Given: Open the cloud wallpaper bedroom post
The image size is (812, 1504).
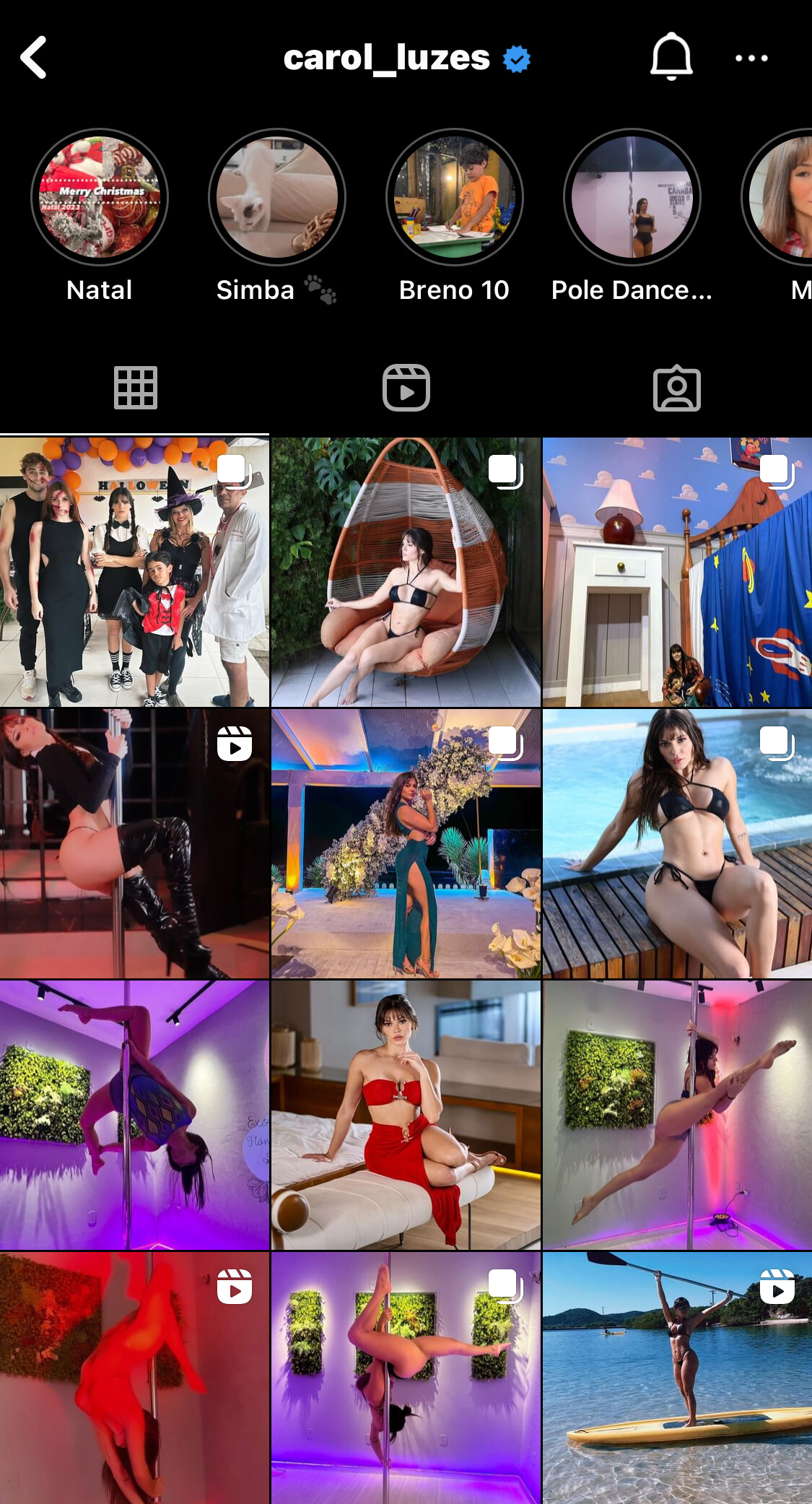Looking at the screenshot, I should [x=677, y=572].
